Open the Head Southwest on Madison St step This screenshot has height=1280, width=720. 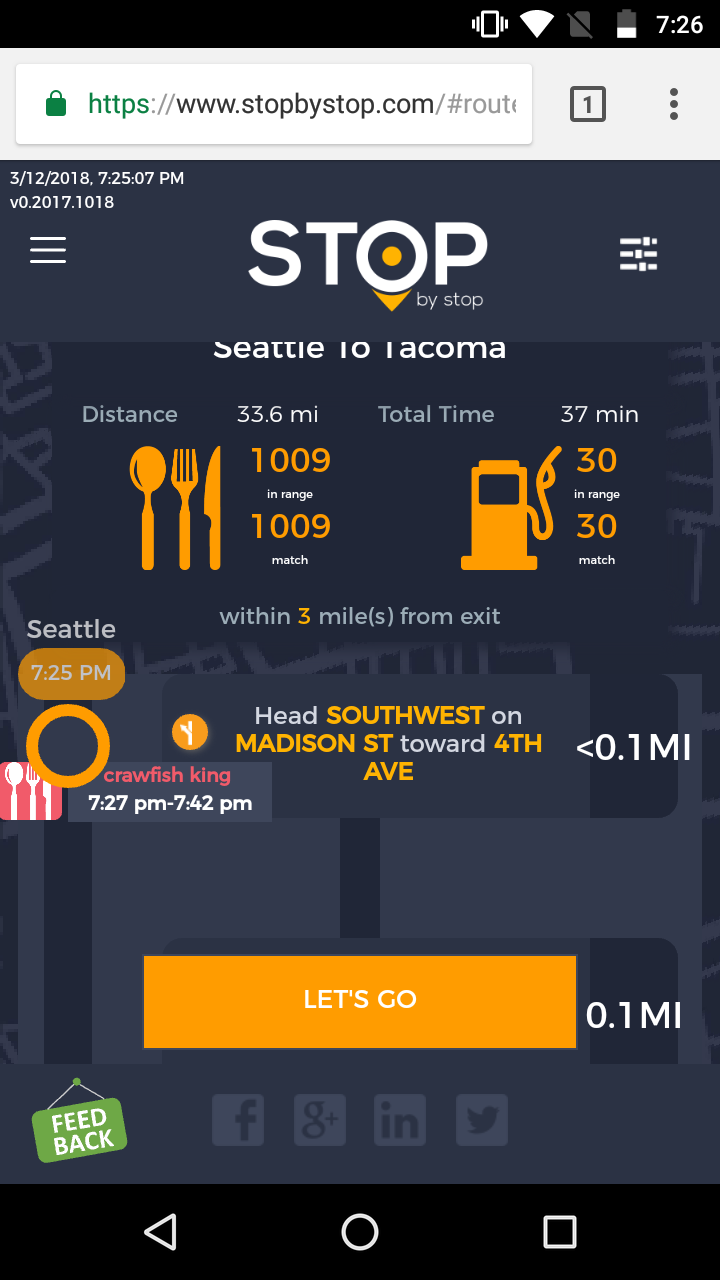coord(388,744)
